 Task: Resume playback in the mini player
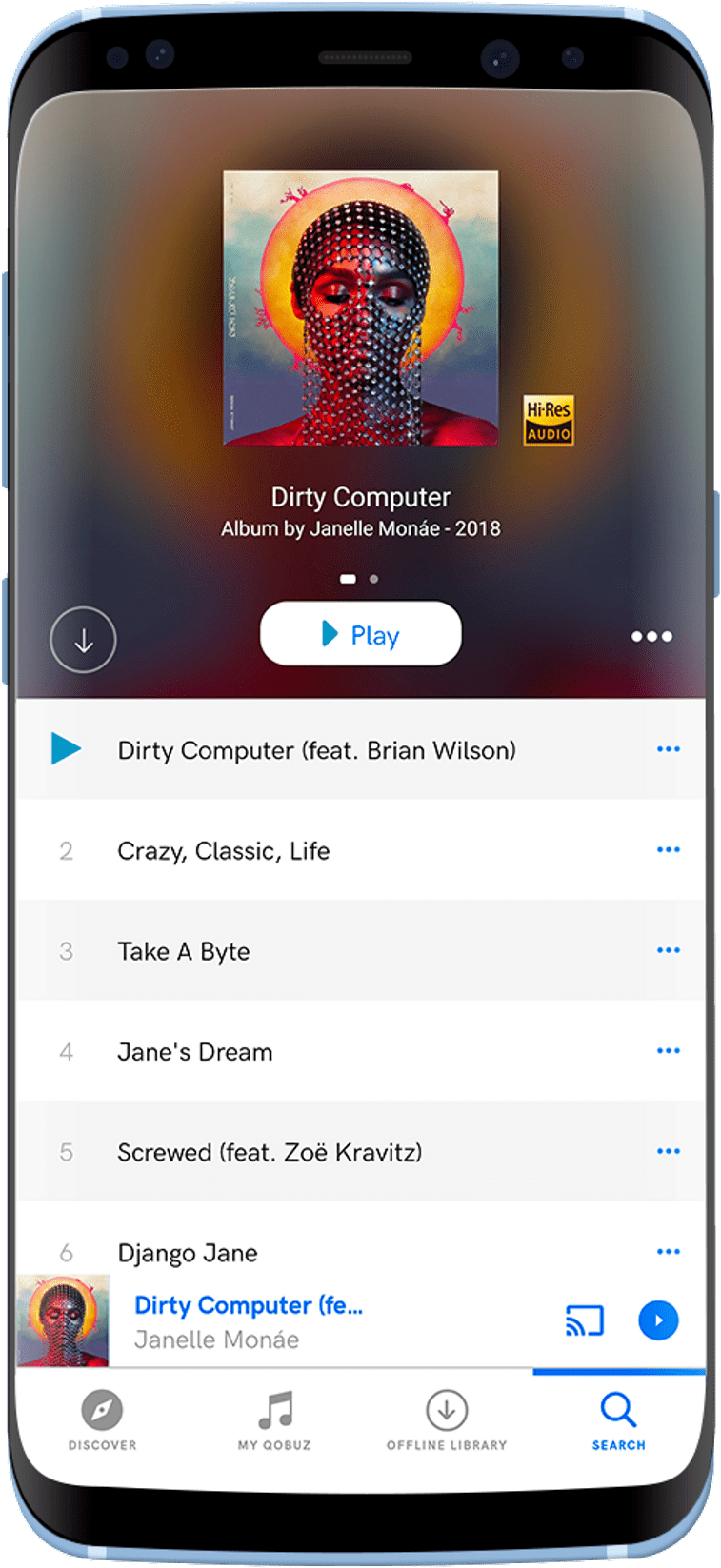(657, 1320)
